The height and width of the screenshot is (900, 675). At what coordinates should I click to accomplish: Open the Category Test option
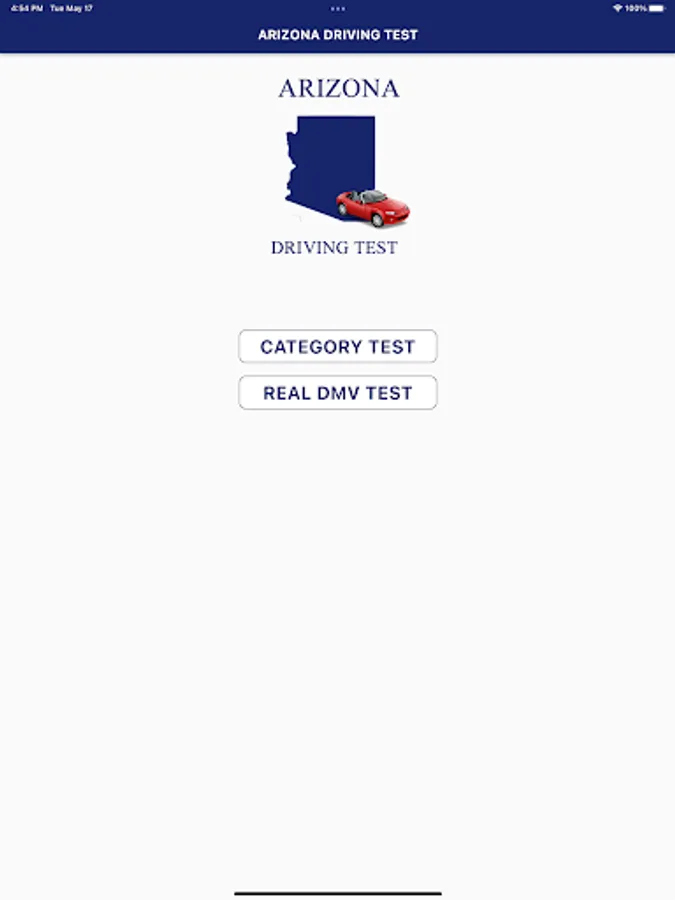click(337, 347)
